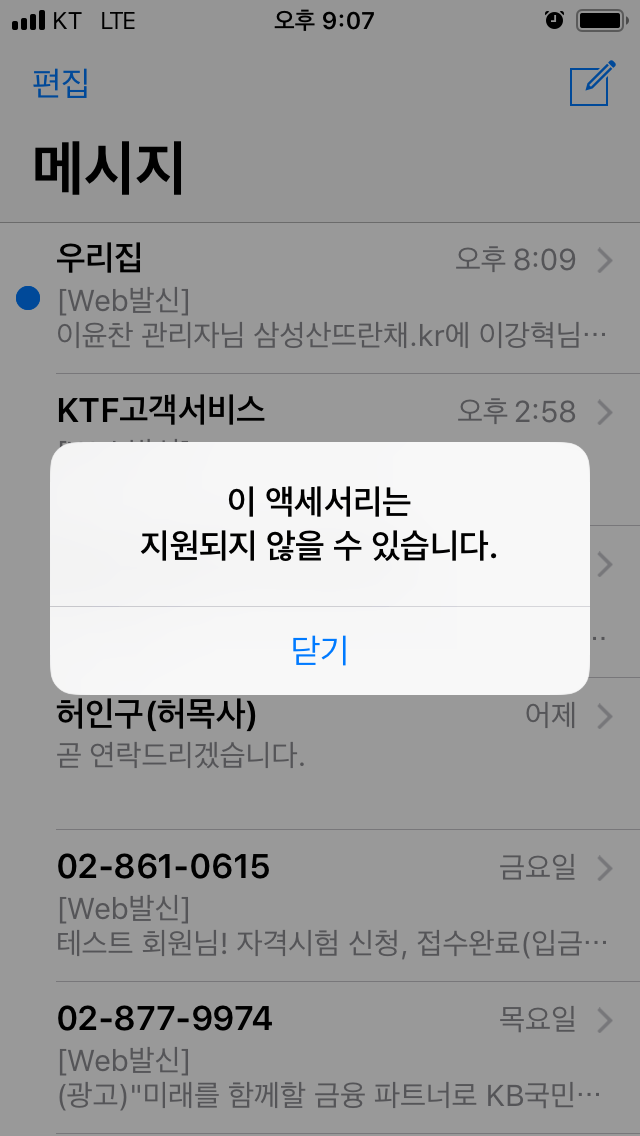Open the KTF고객서비스 conversation

(x=320, y=411)
